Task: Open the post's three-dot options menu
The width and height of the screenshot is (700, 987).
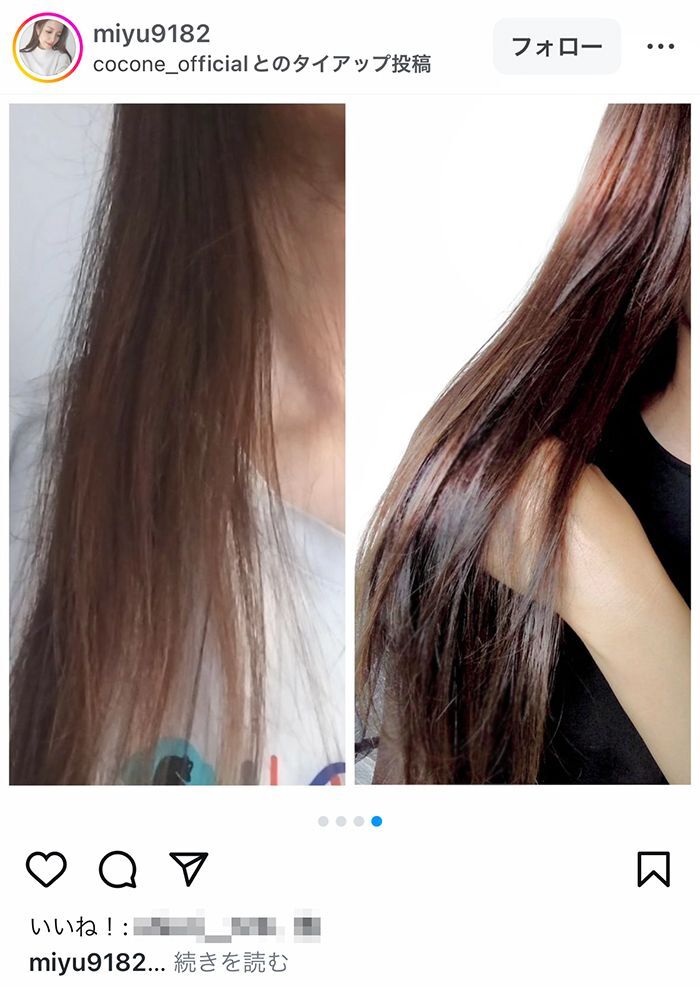Action: pos(660,46)
